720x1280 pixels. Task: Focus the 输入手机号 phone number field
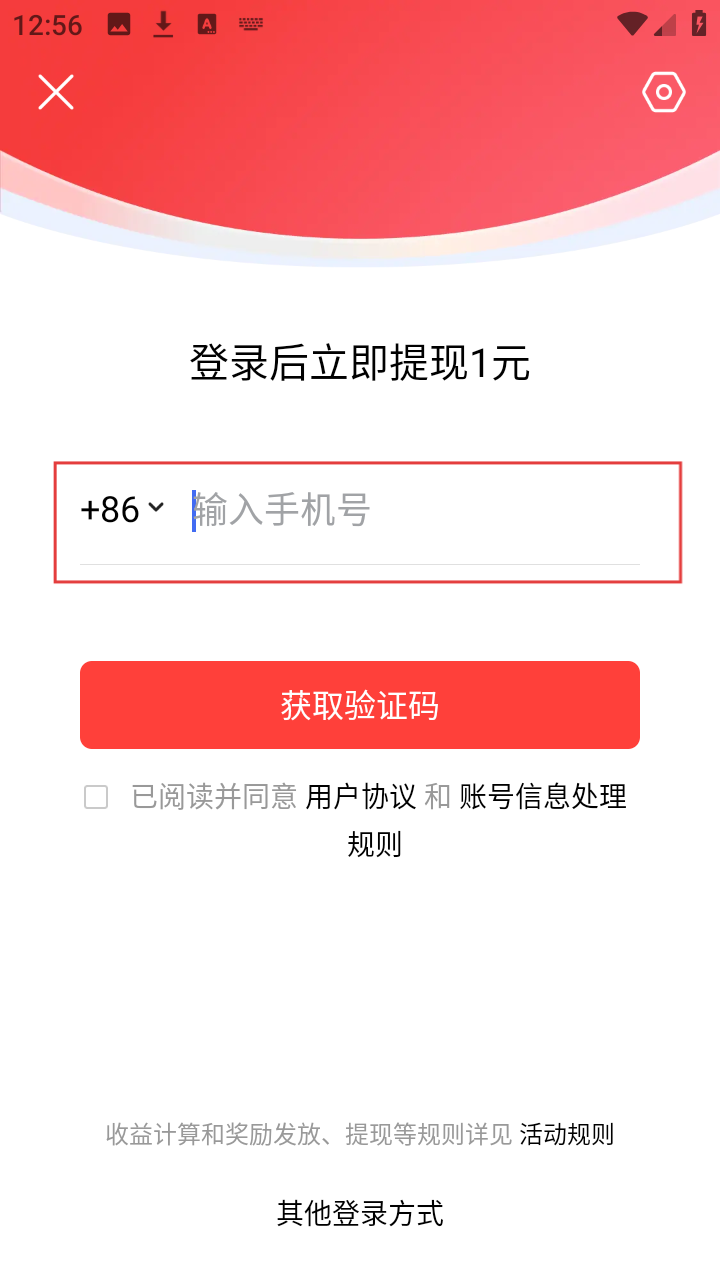(x=410, y=511)
